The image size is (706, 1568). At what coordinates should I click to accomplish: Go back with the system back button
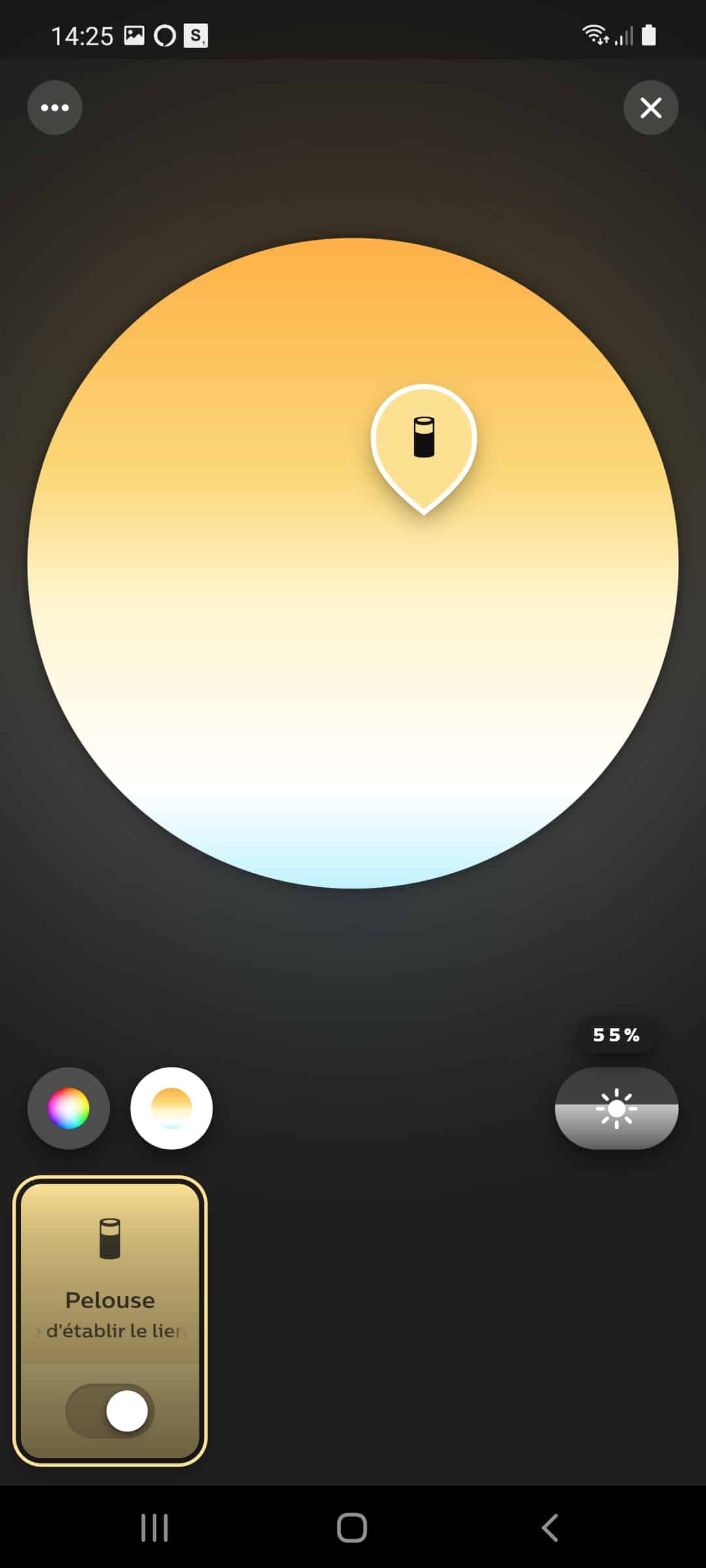click(550, 1527)
